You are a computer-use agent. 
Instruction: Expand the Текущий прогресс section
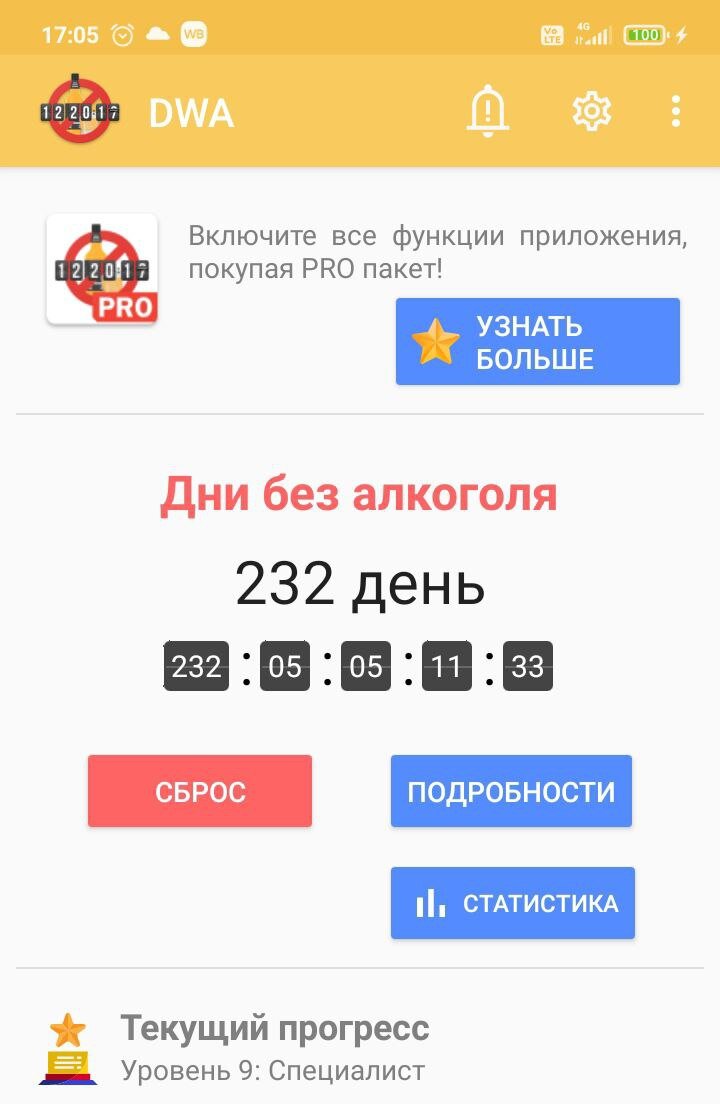(273, 1027)
